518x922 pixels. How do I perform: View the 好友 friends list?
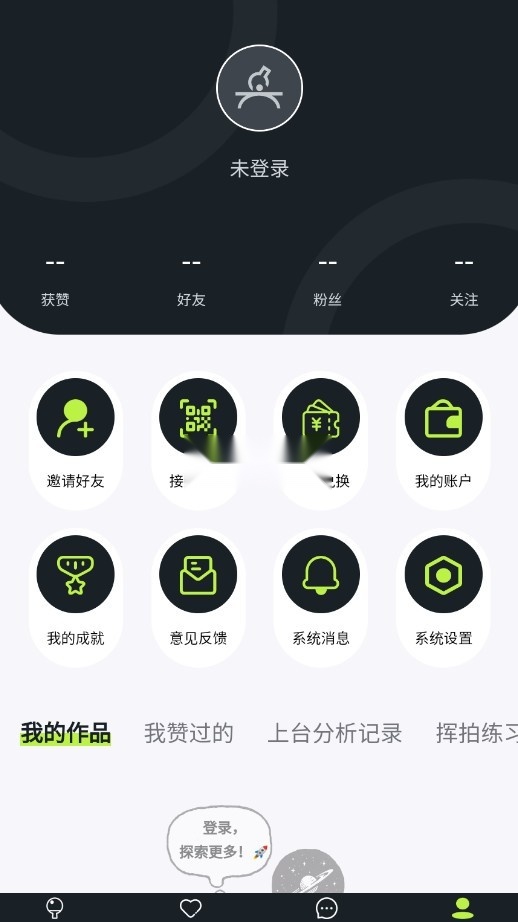[191, 282]
